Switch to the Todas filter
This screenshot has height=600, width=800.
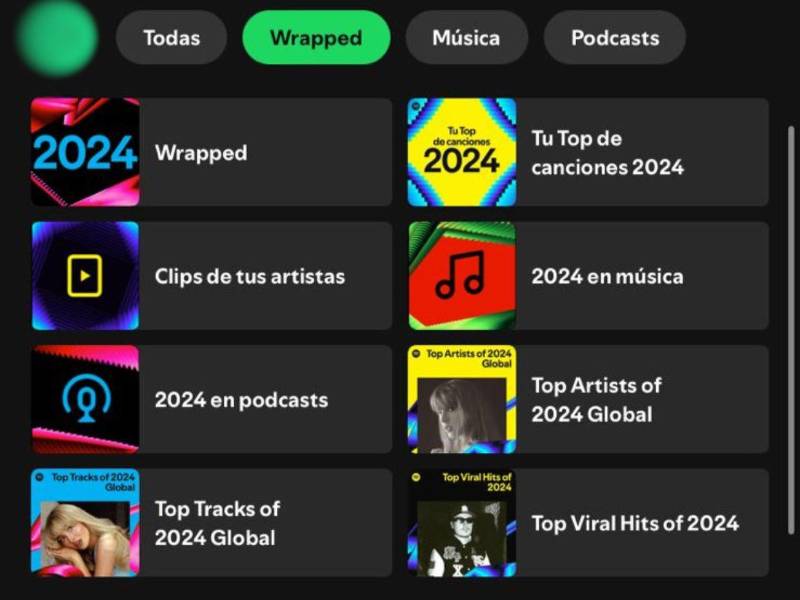pos(171,38)
